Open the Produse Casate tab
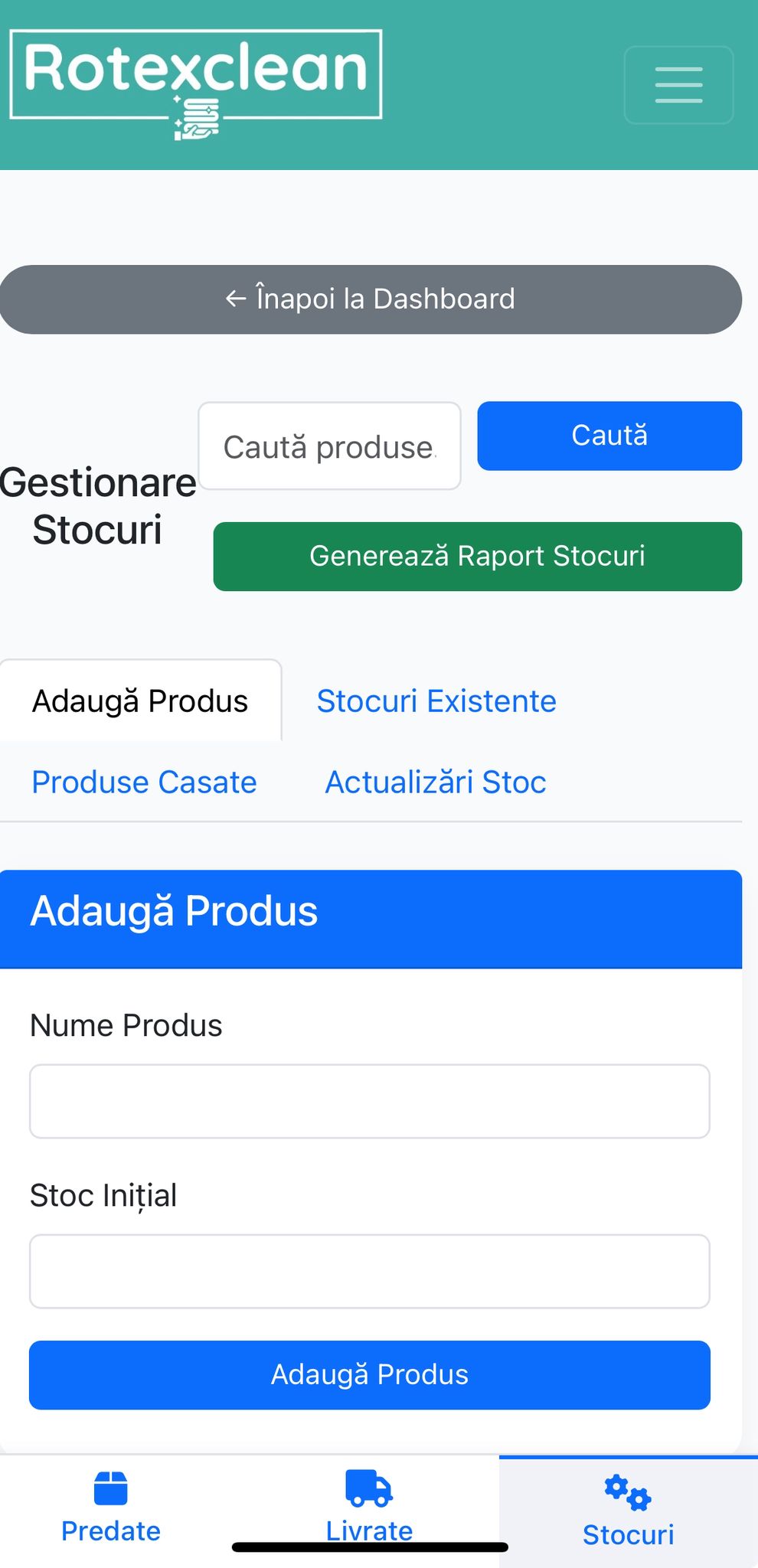The image size is (758, 1568). coord(144,782)
